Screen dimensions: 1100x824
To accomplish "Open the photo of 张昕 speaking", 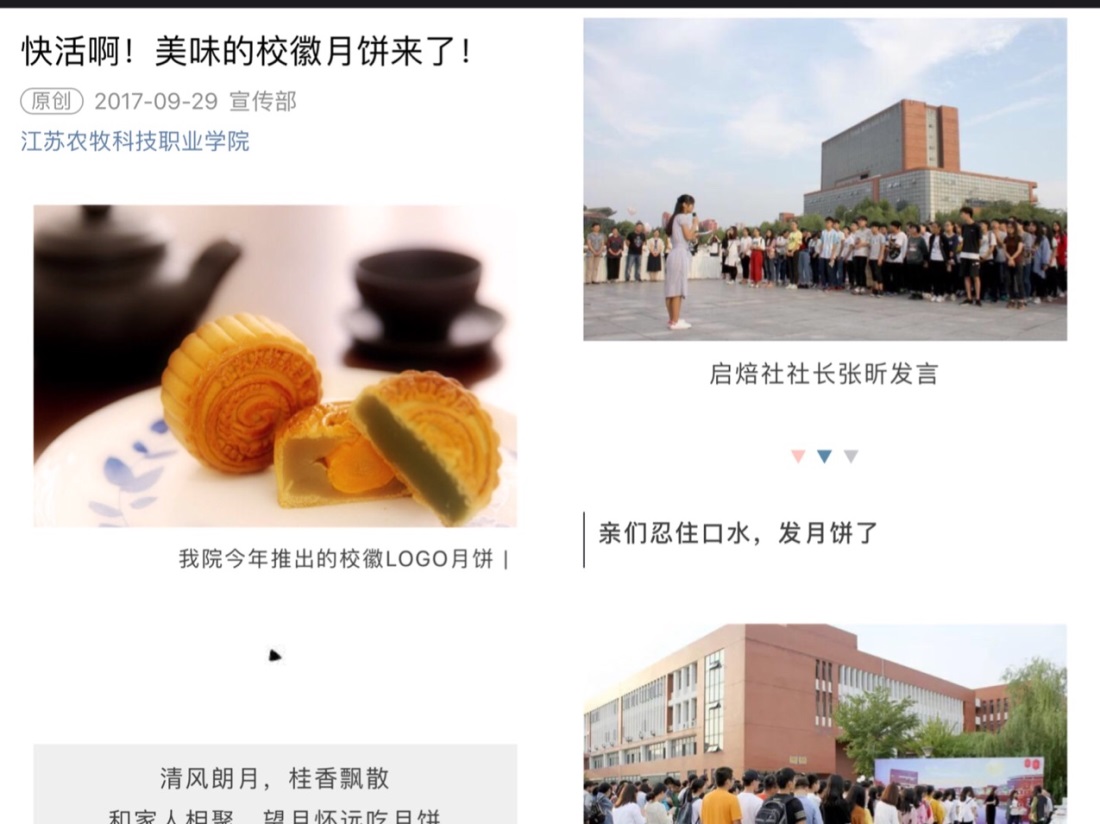I will click(825, 180).
